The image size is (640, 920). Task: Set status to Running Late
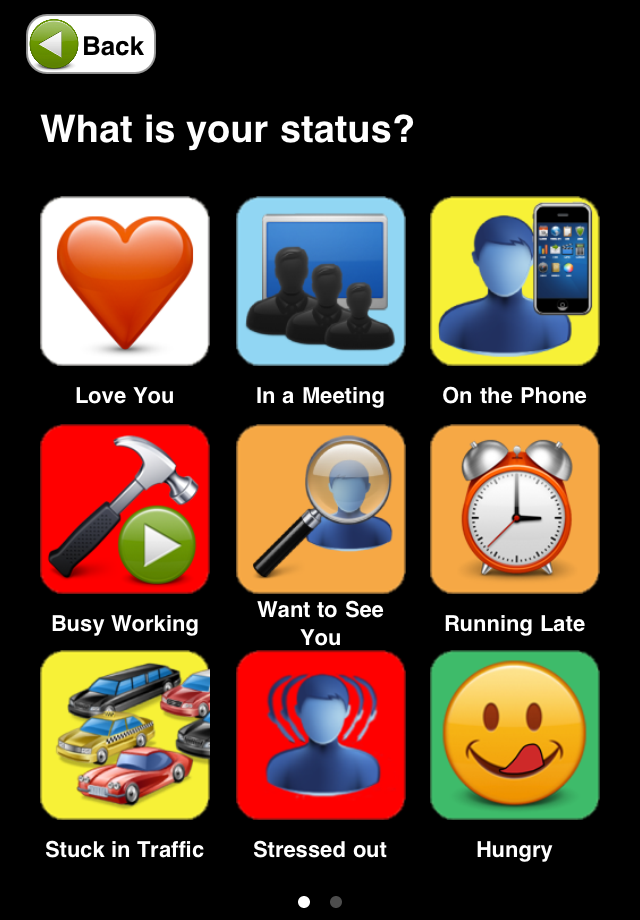pyautogui.click(x=515, y=509)
